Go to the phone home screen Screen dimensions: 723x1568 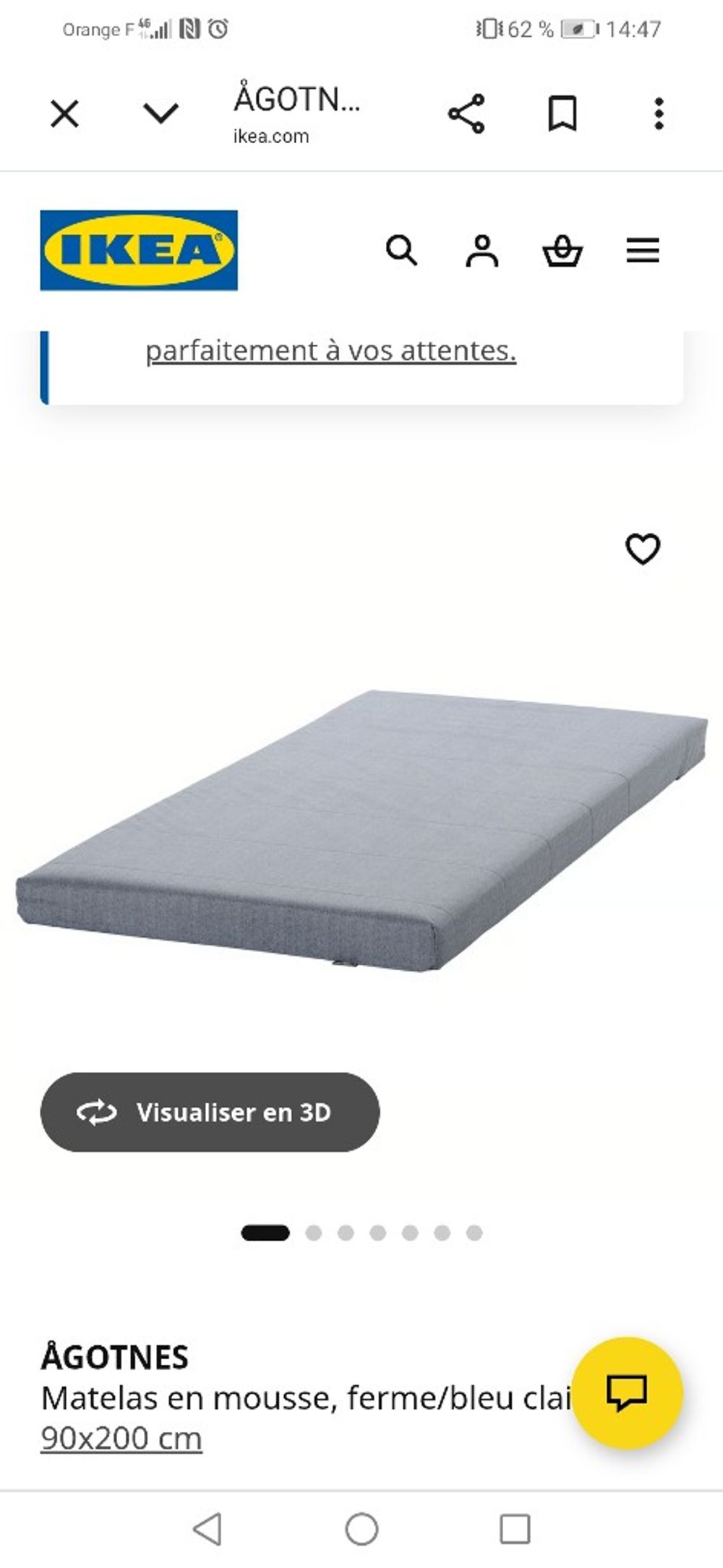point(361,1529)
